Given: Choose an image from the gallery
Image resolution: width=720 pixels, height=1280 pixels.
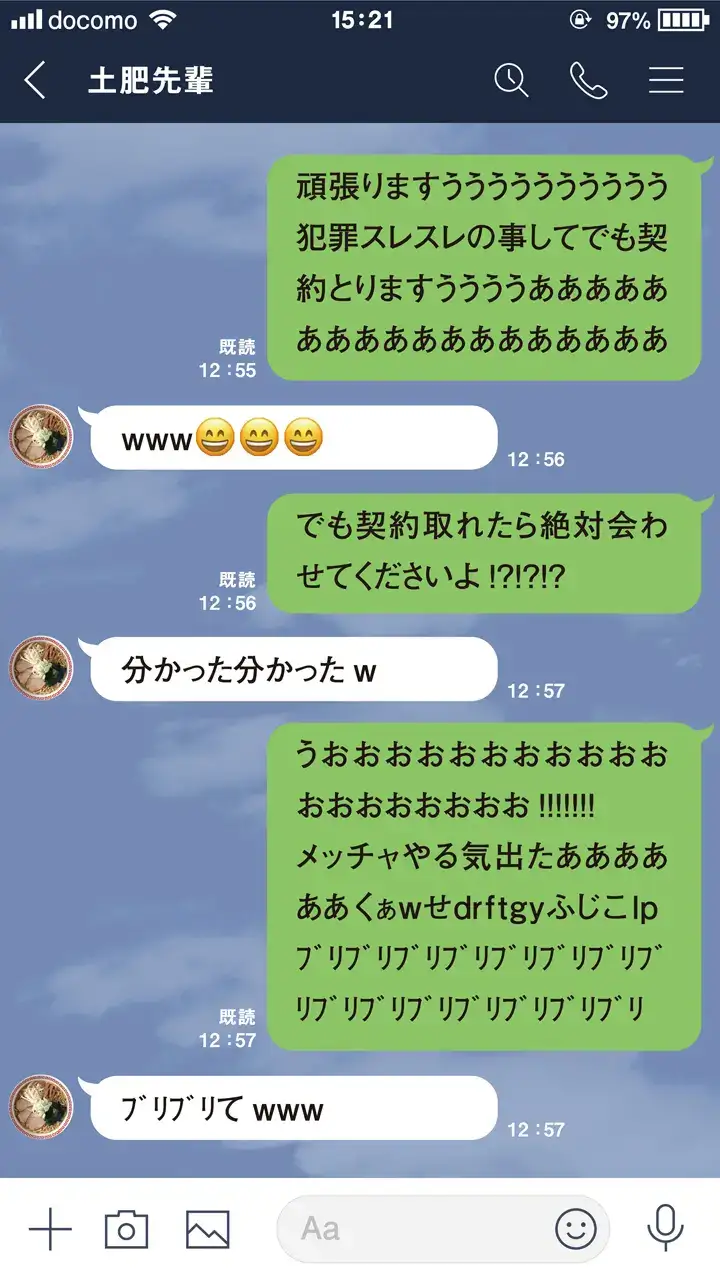Looking at the screenshot, I should point(207,1229).
